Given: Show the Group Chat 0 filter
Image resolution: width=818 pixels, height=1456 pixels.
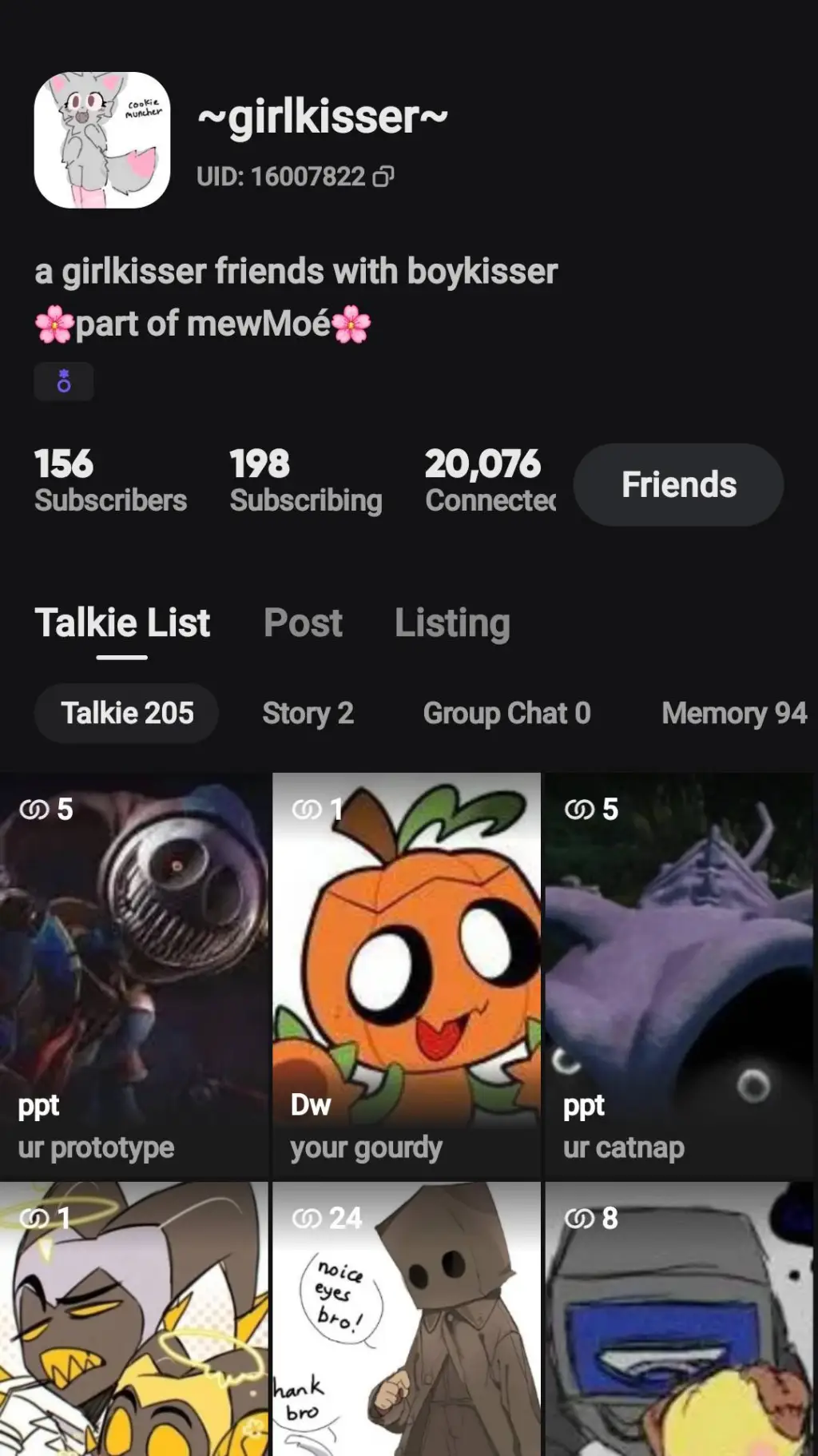Looking at the screenshot, I should (506, 713).
